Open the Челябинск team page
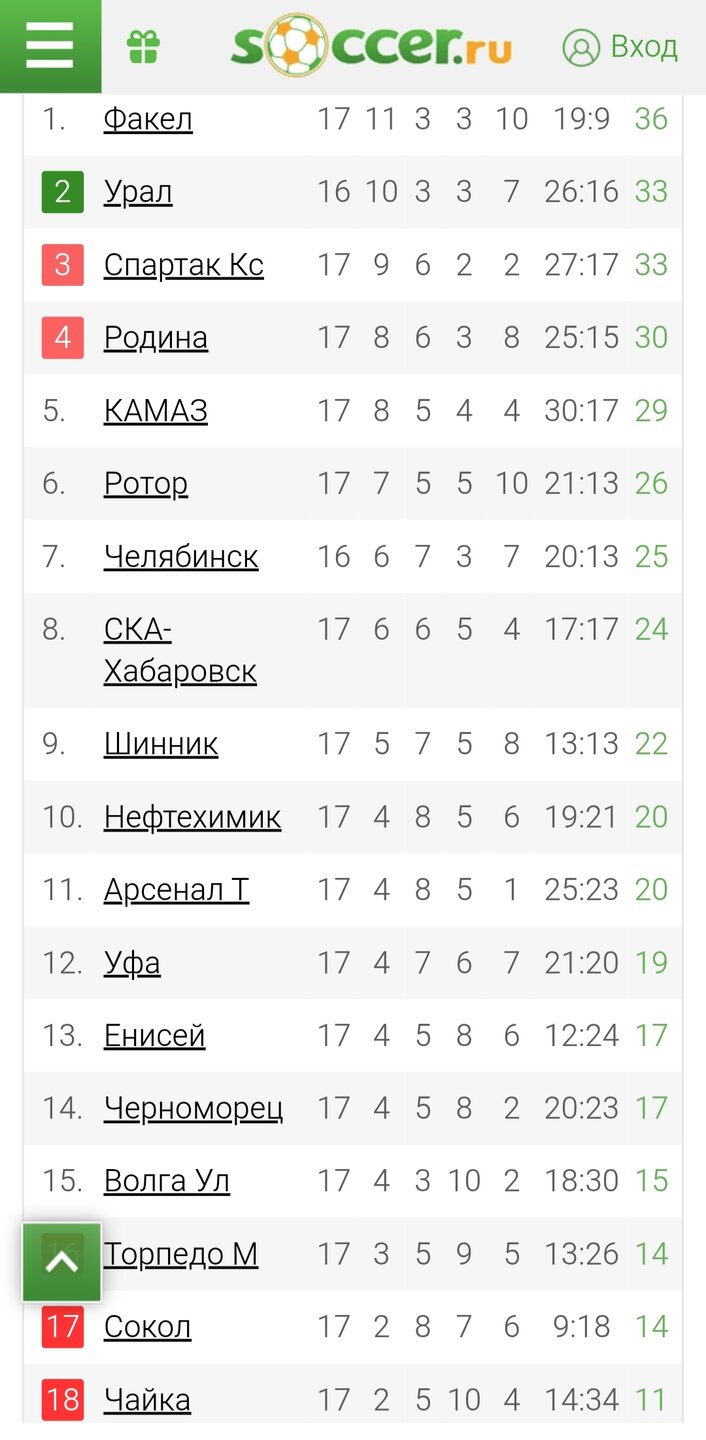 (x=181, y=557)
